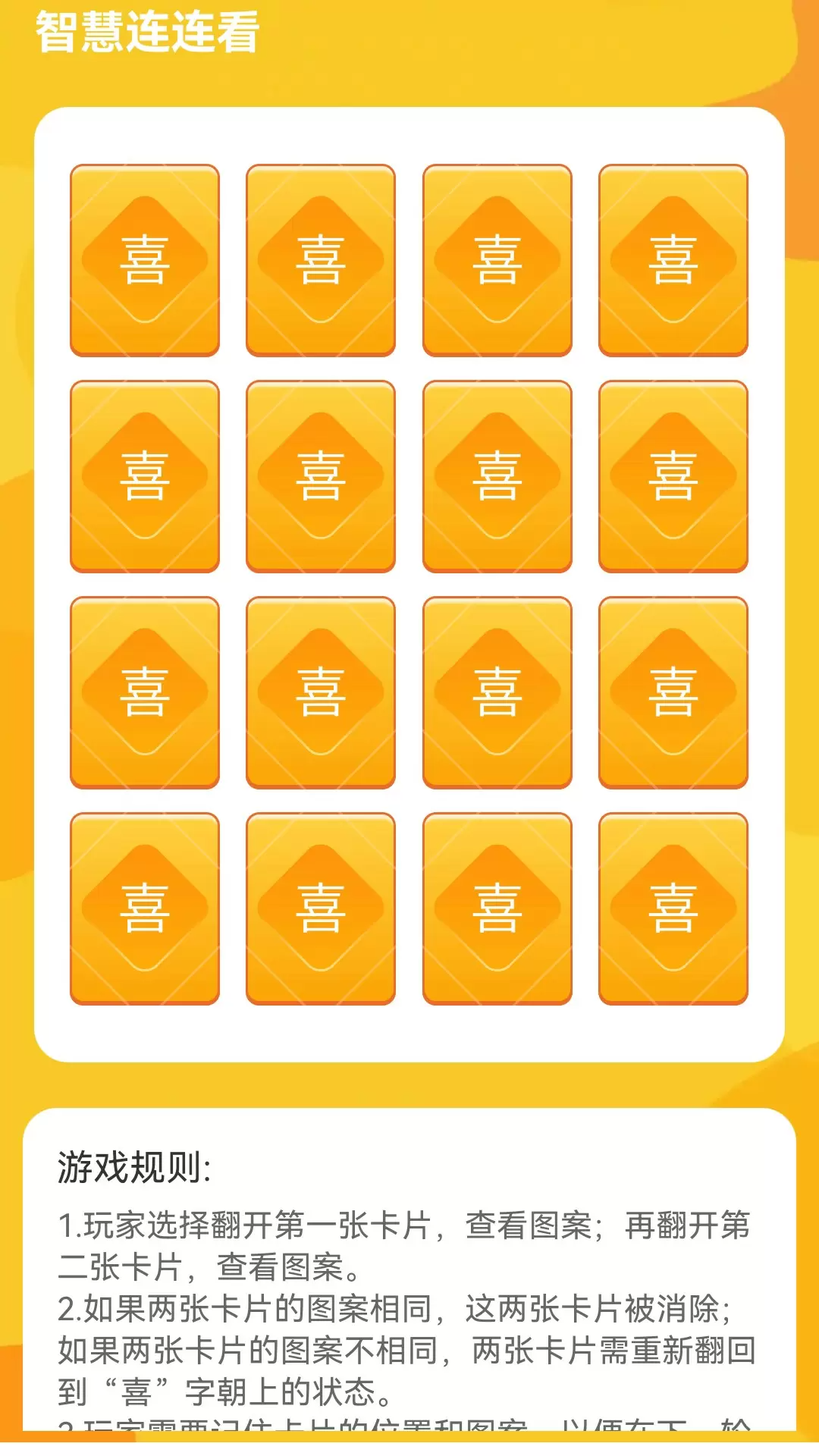Screen dimensions: 819x1456
Task: Flip the third card in the top row
Action: (x=497, y=260)
